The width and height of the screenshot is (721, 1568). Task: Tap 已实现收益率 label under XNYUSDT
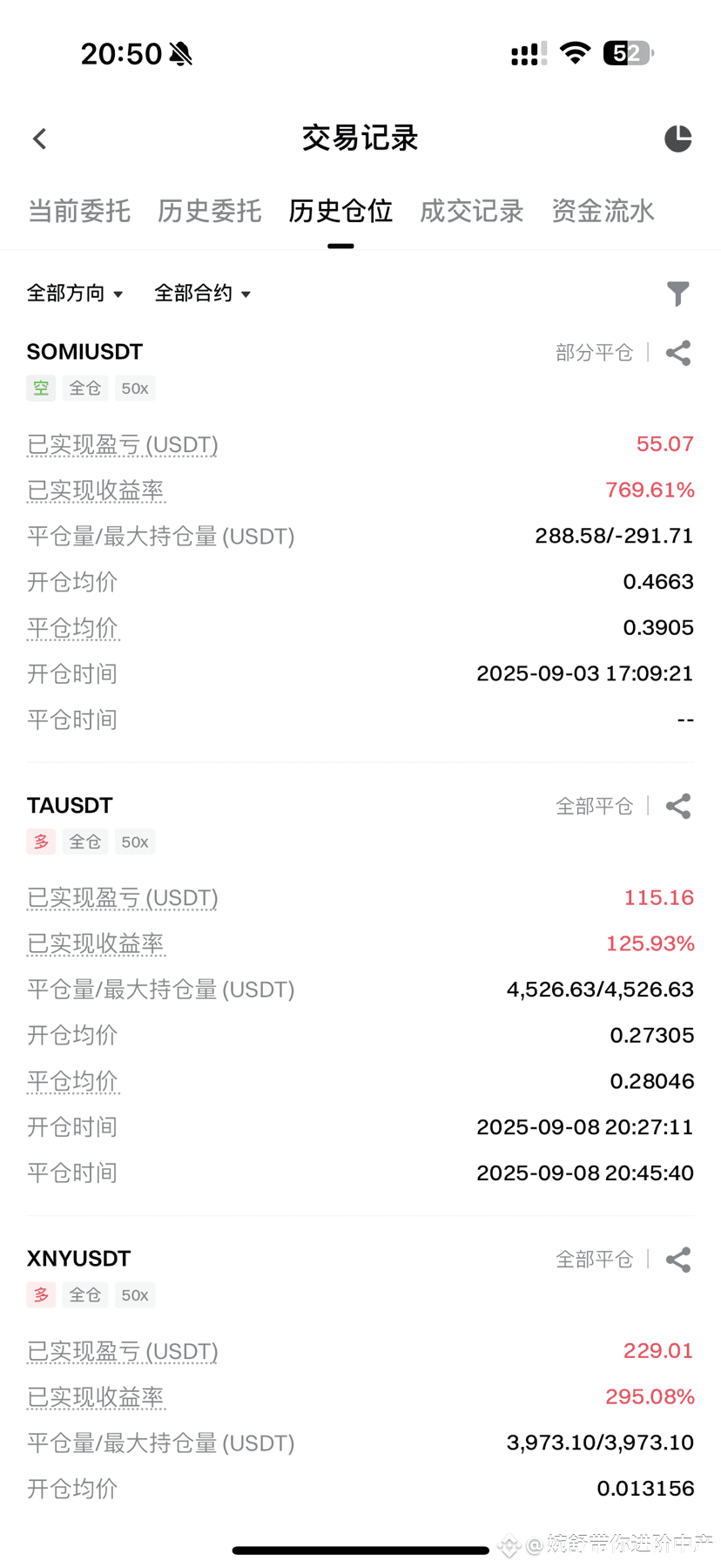96,1397
